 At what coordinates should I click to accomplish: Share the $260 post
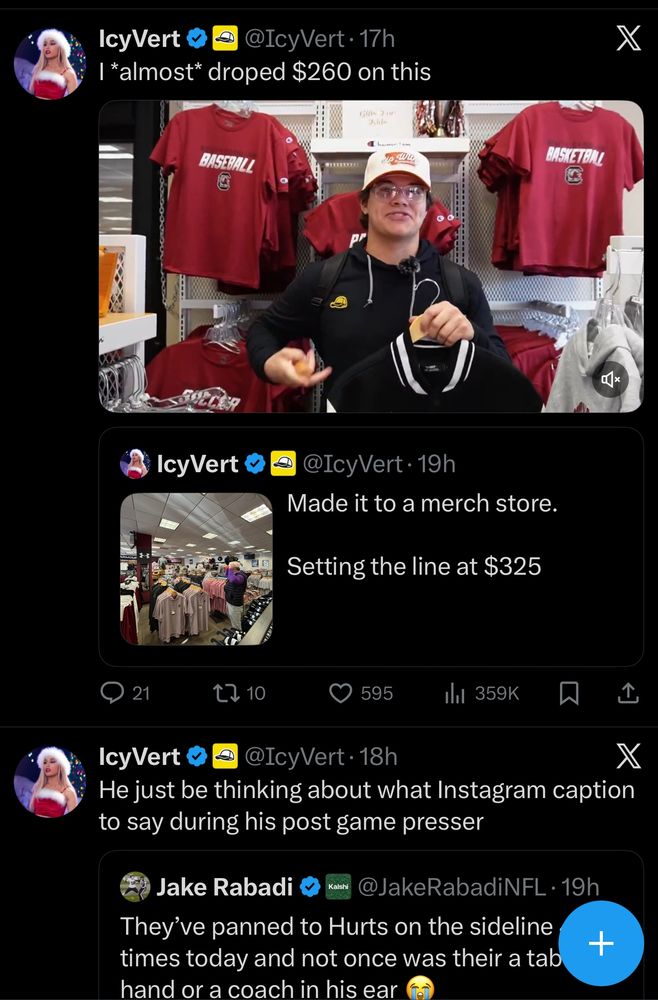pos(627,693)
